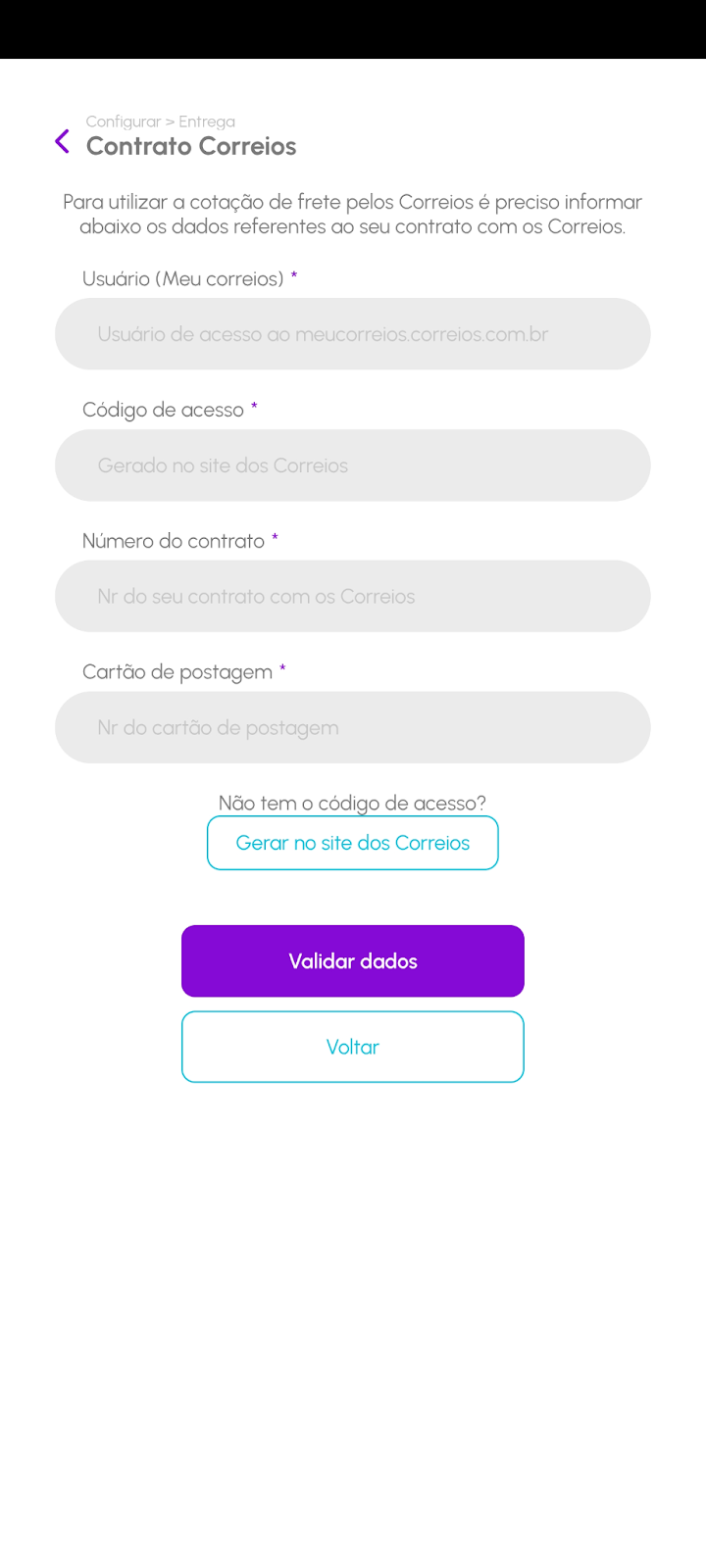The width and height of the screenshot is (706, 1568).
Task: Go back using the purple arrow
Action: [62, 142]
